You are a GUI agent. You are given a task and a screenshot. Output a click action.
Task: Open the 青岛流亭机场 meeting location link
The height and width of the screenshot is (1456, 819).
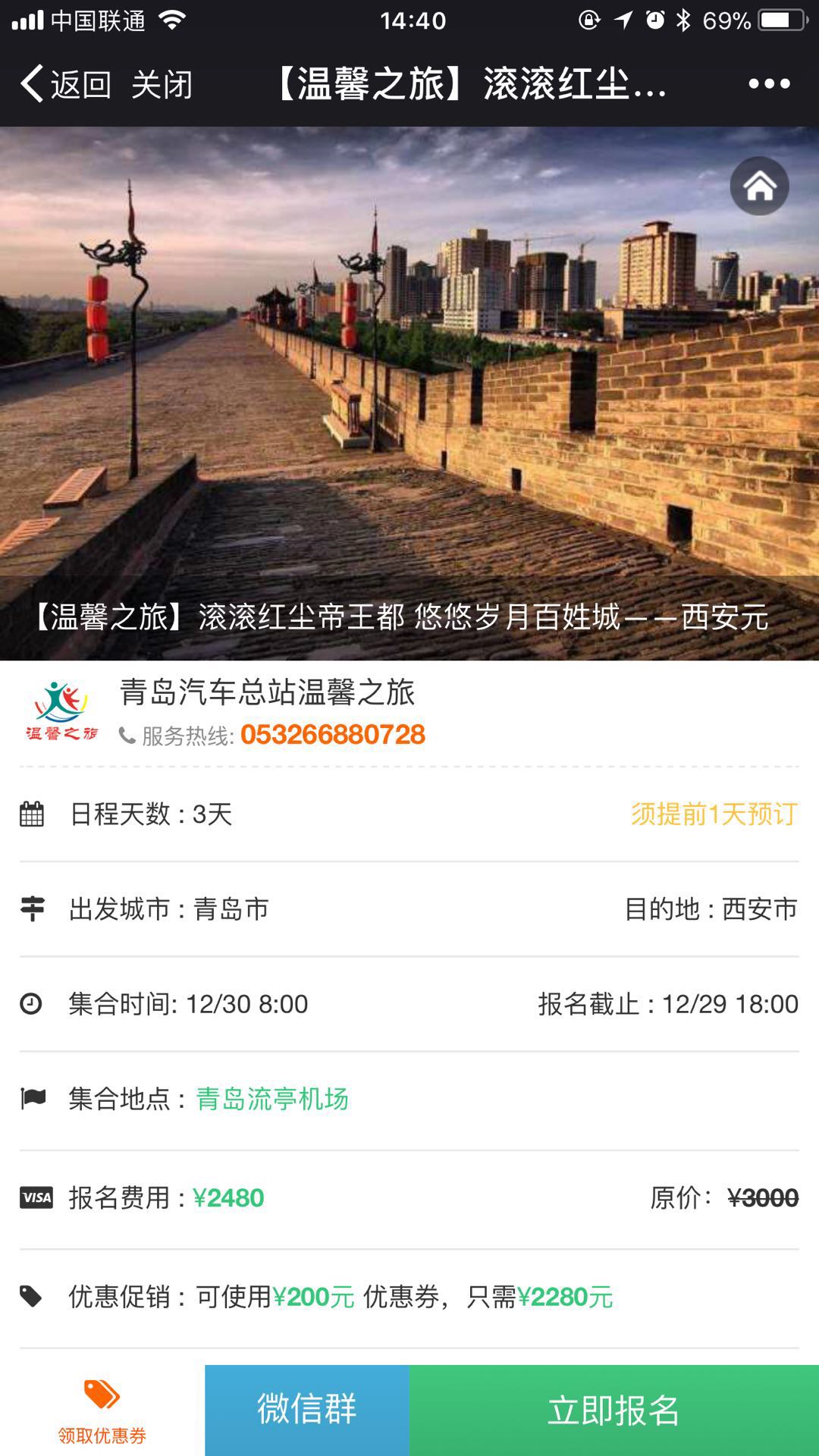[272, 1099]
